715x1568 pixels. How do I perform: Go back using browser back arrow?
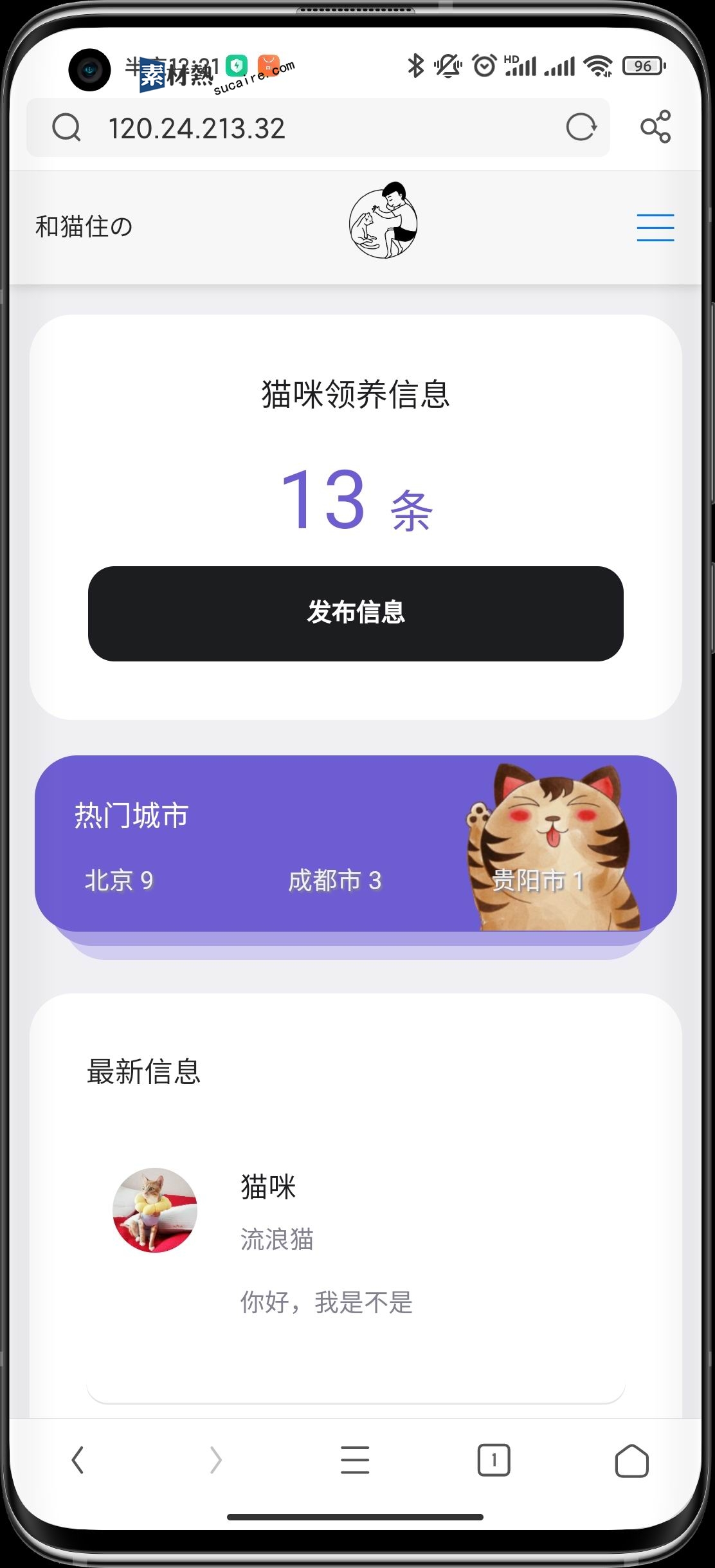pos(78,1460)
